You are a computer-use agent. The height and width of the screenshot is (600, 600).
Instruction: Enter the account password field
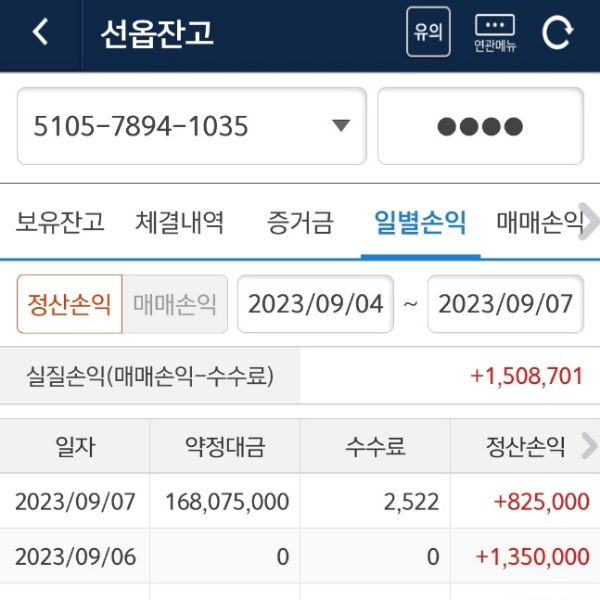pos(480,127)
